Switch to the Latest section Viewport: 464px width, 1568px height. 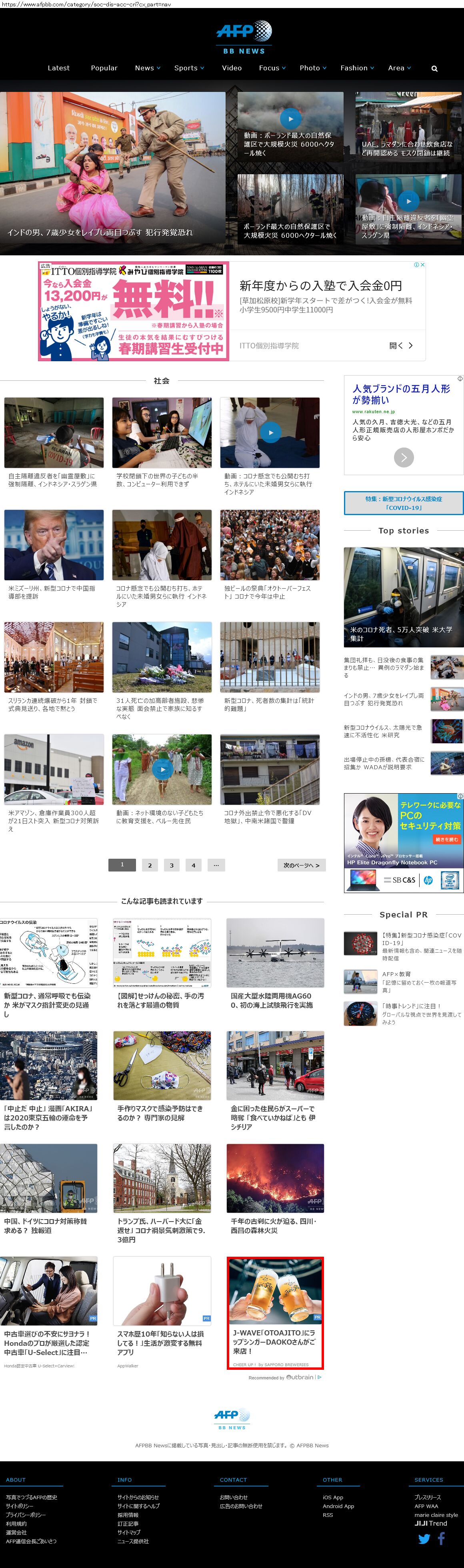click(58, 68)
